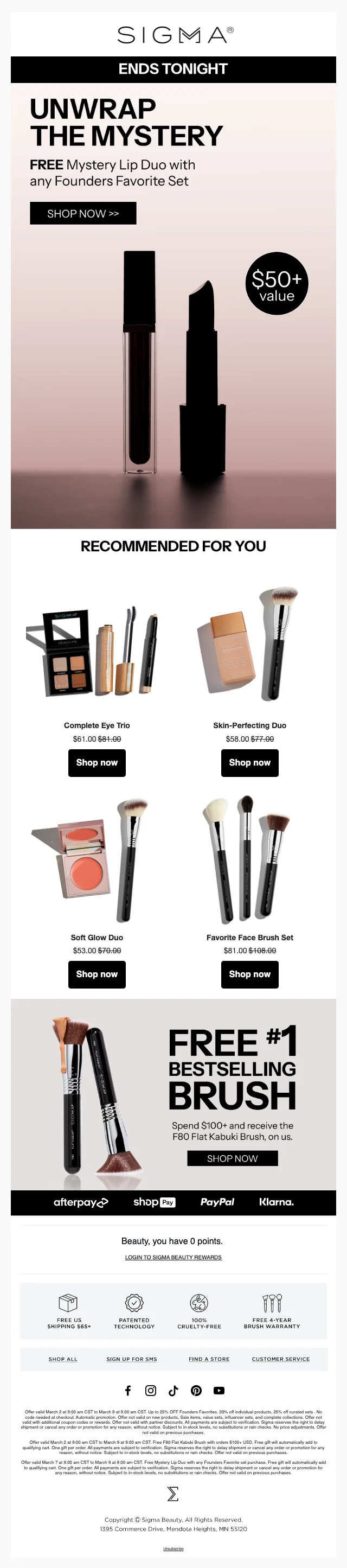Tap SHOP NOW under free bestselling brush
This screenshot has width=347, height=1568.
click(232, 1158)
